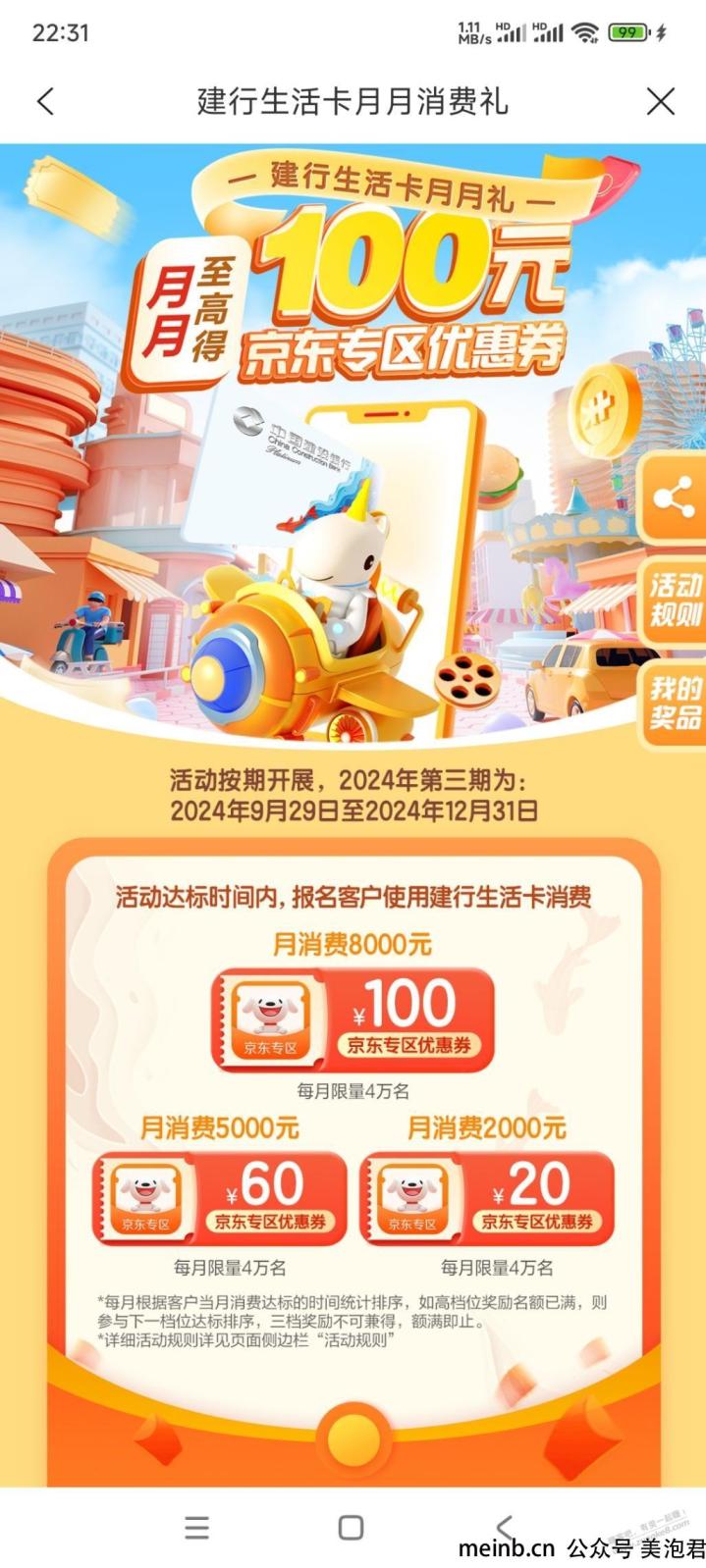Open recent apps from the navigation bar
Viewport: 706px width, 1568px height.
[x=196, y=1528]
